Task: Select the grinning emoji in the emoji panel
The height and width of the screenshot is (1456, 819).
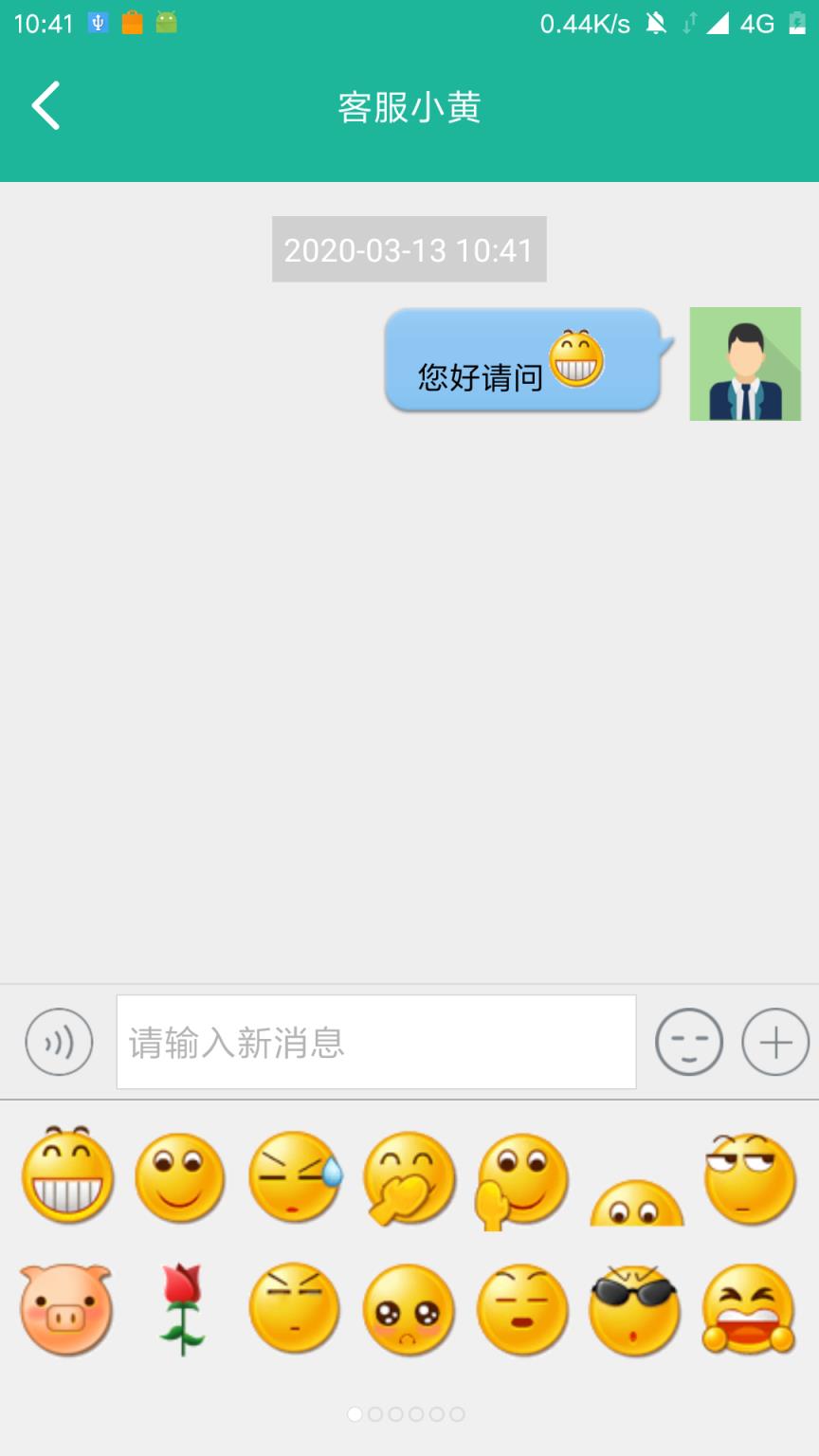Action: click(x=66, y=1175)
